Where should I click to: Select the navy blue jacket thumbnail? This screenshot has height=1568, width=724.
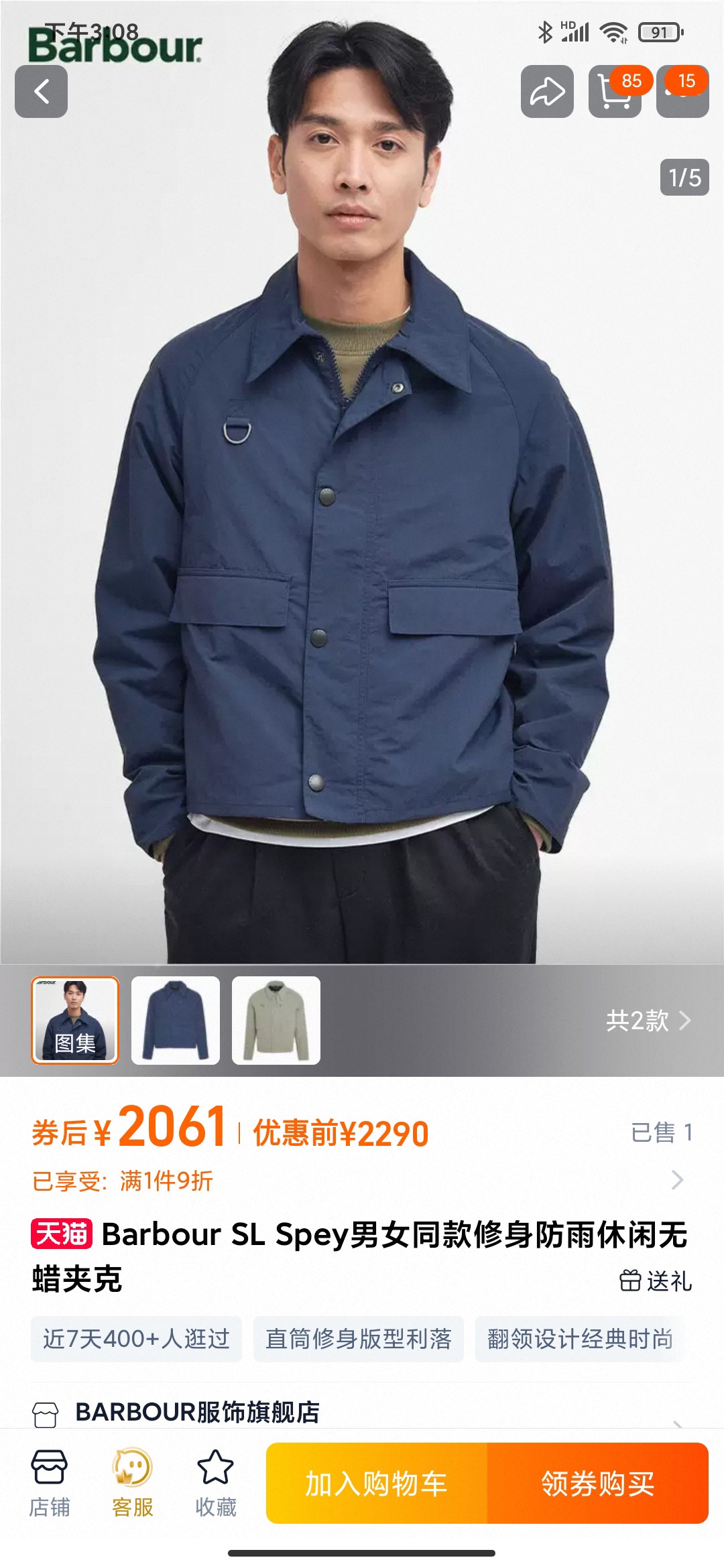coord(176,1020)
